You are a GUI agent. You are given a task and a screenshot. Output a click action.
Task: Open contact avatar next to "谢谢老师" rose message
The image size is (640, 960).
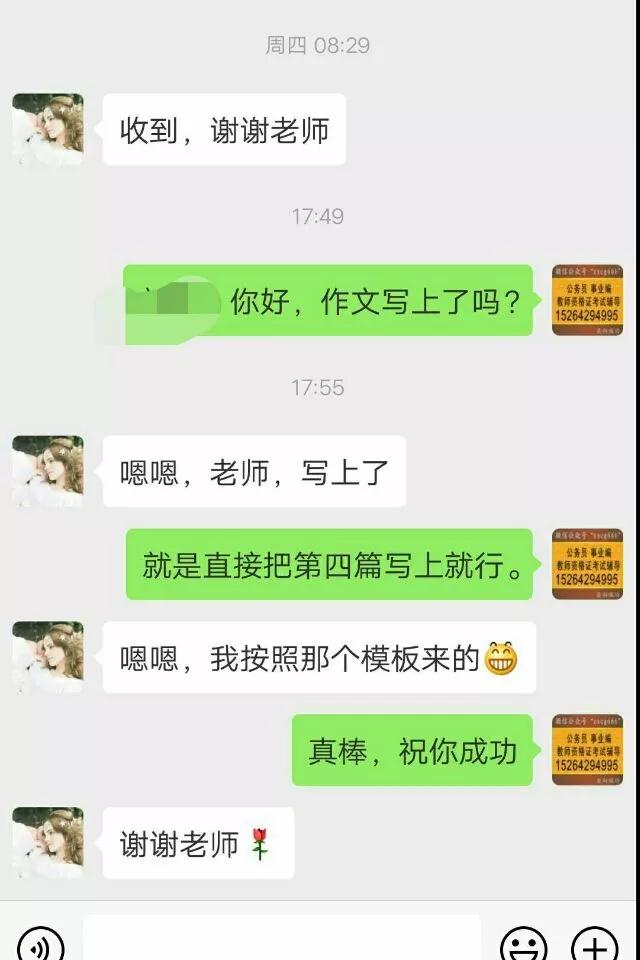click(48, 842)
